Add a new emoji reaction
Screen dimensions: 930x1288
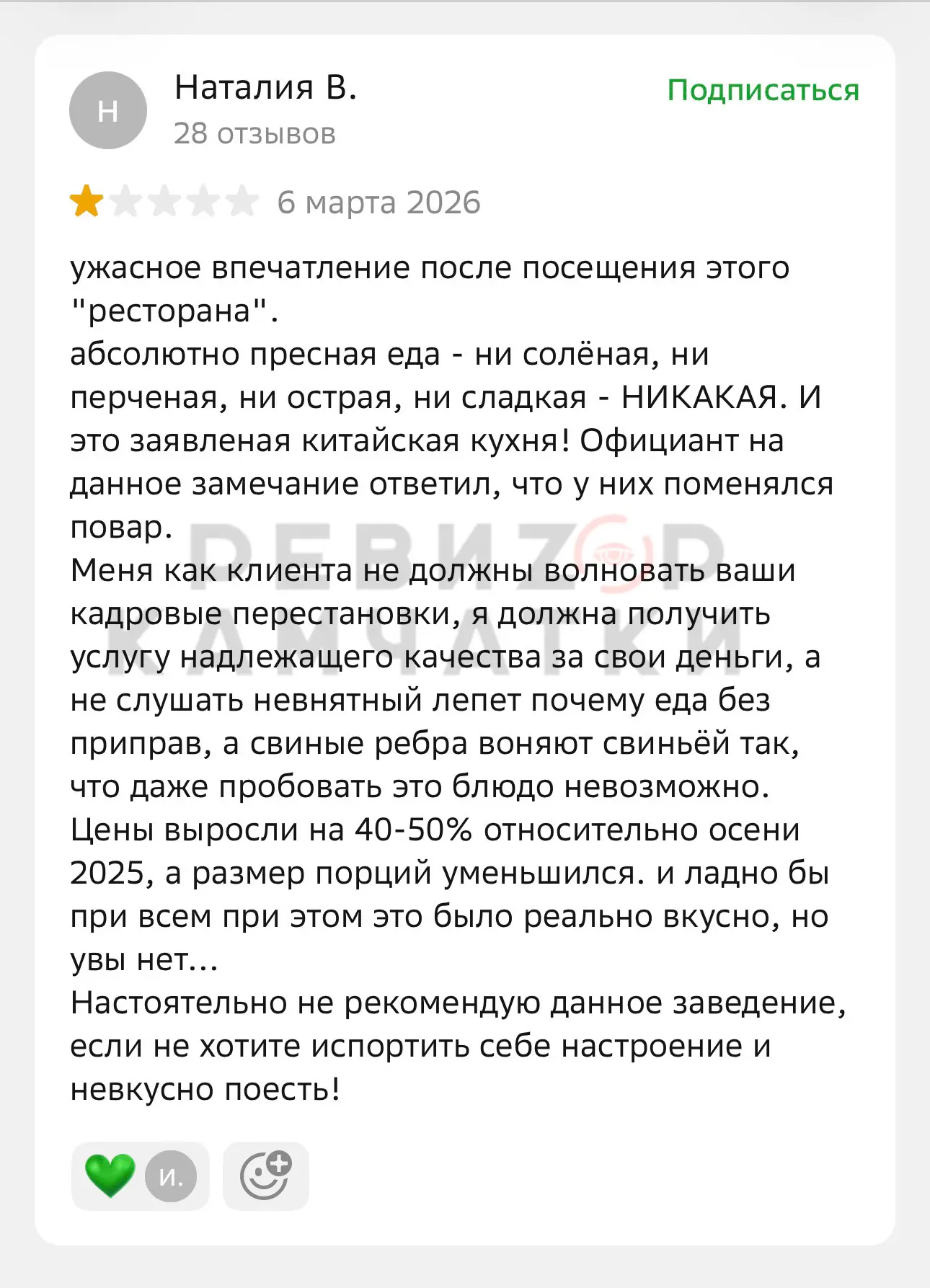266,1176
